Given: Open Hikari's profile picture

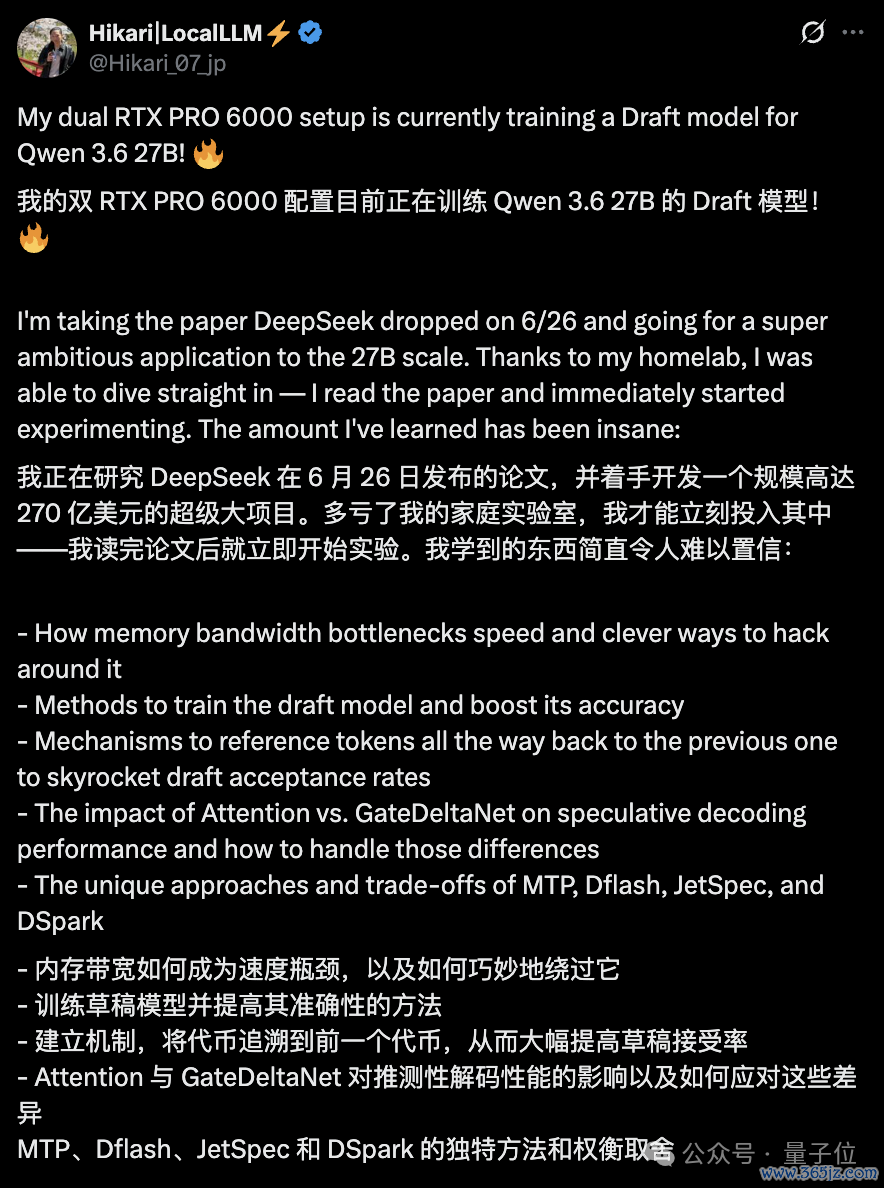Looking at the screenshot, I should point(47,48).
